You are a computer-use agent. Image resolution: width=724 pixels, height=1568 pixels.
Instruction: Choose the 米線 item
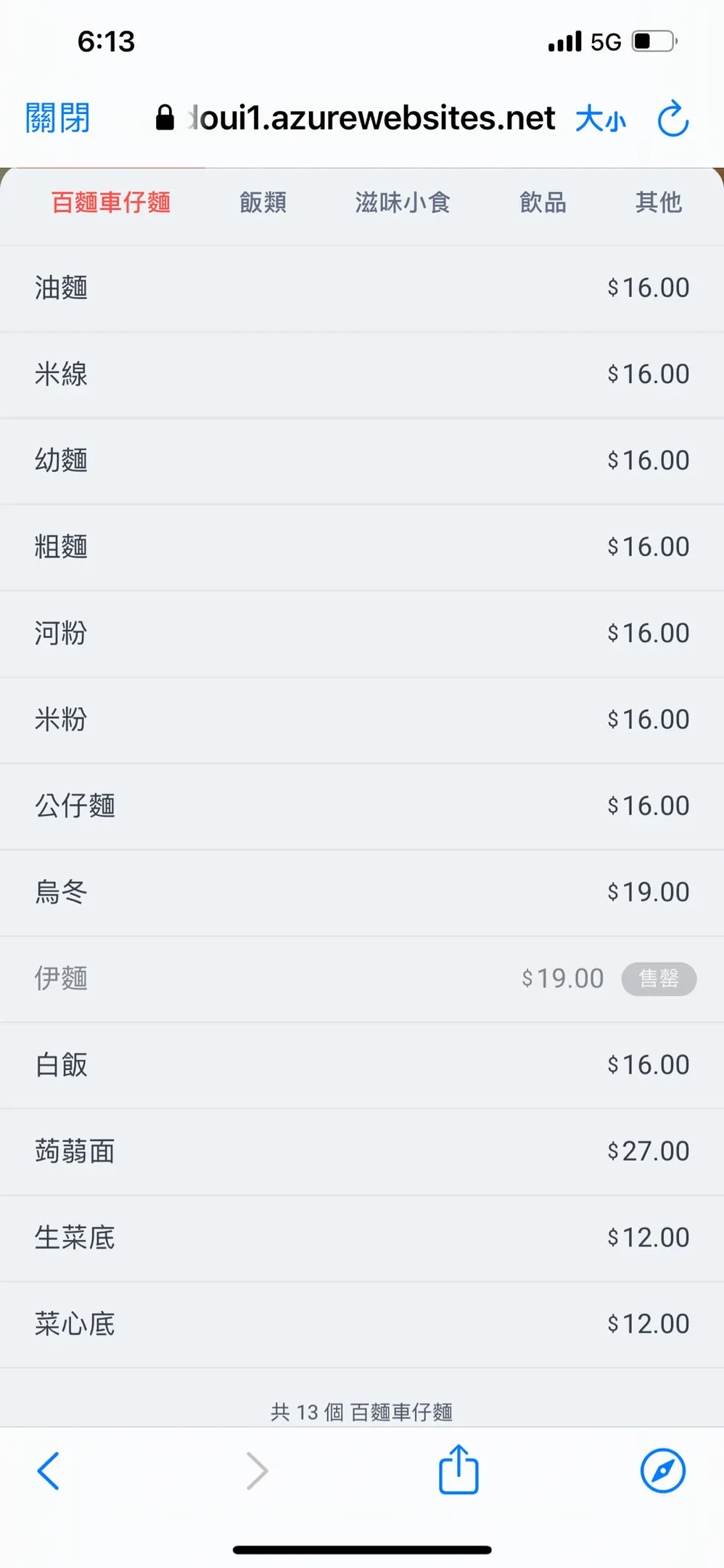pyautogui.click(x=362, y=375)
